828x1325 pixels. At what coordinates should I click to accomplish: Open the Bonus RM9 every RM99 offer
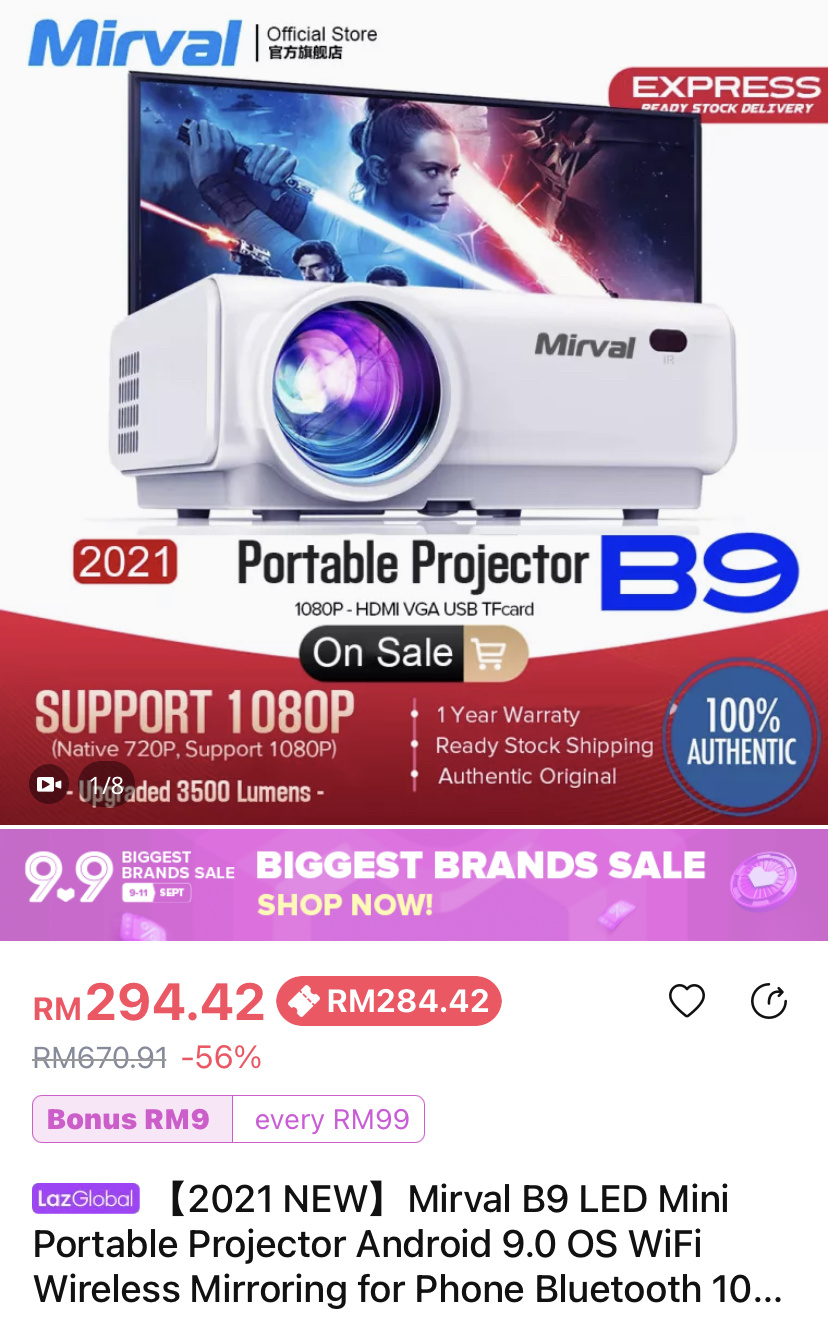(229, 1119)
